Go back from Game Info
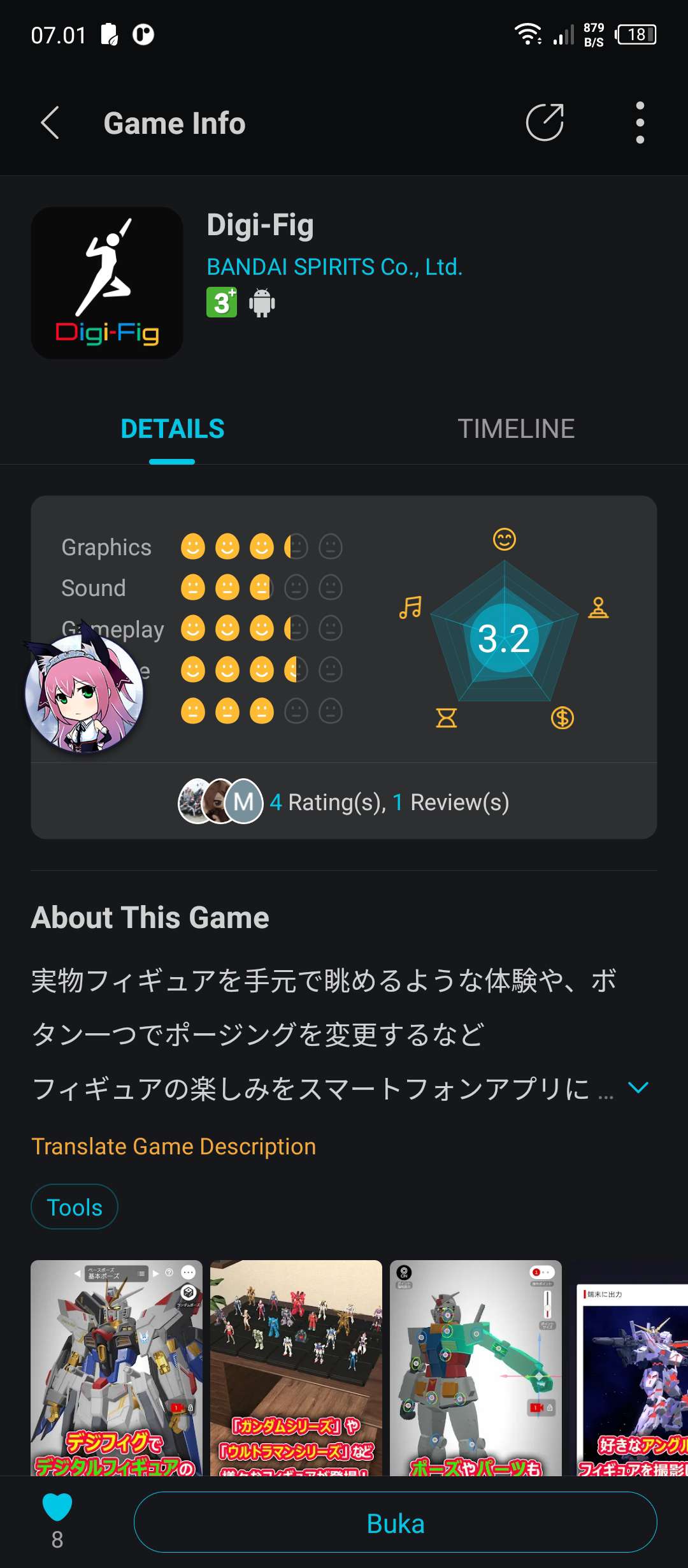Image resolution: width=688 pixels, height=1568 pixels. coord(50,122)
